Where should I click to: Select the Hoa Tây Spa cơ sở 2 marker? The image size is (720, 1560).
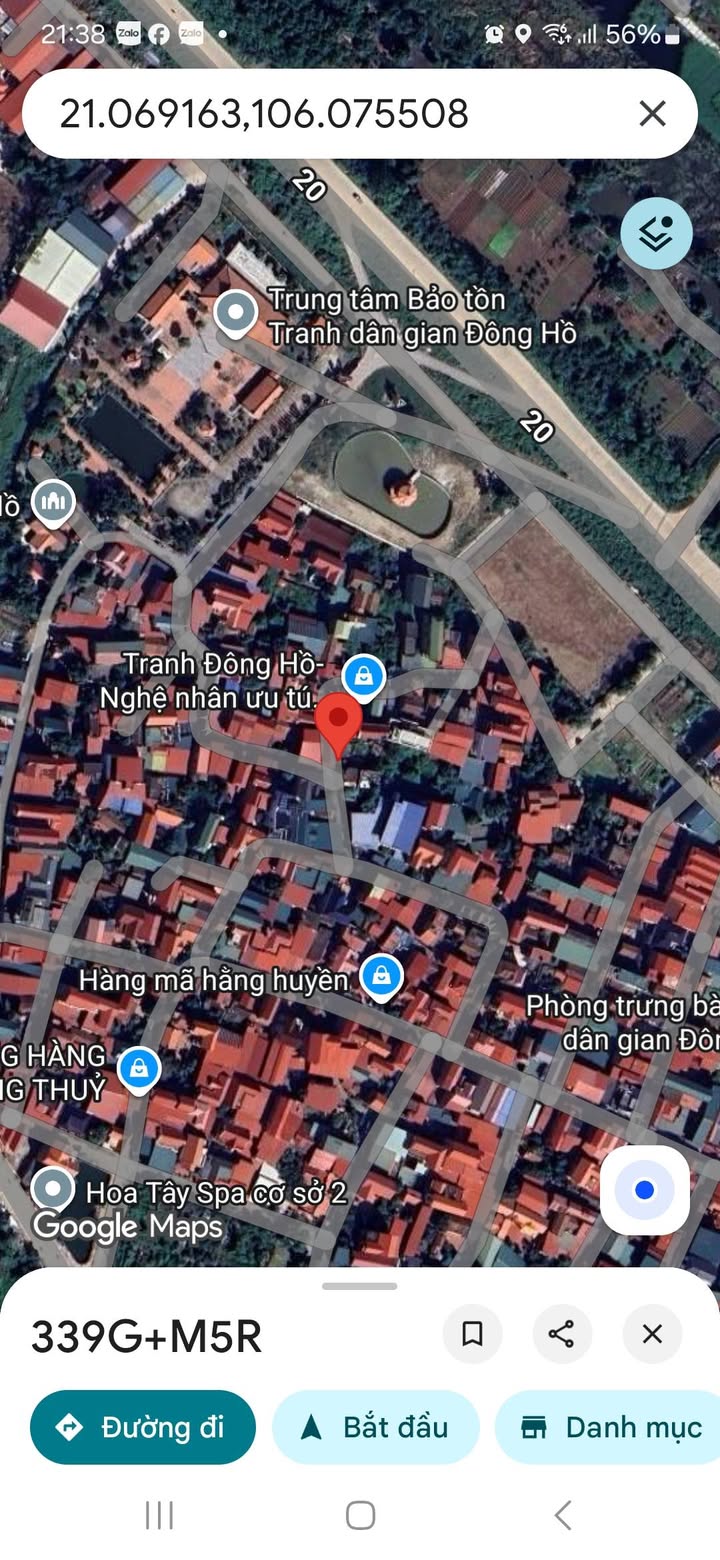click(53, 1191)
